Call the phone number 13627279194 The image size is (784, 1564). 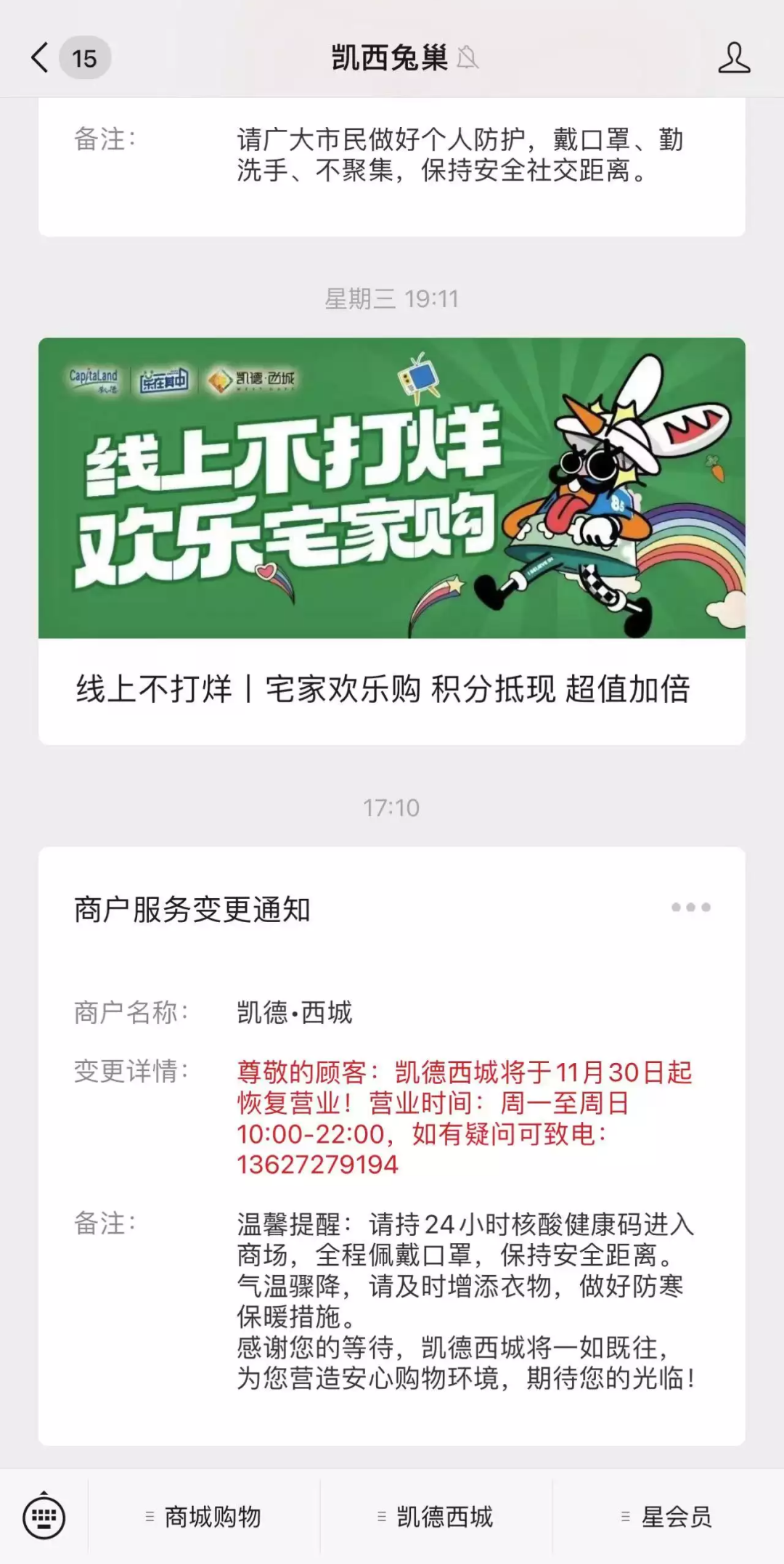coord(317,1165)
